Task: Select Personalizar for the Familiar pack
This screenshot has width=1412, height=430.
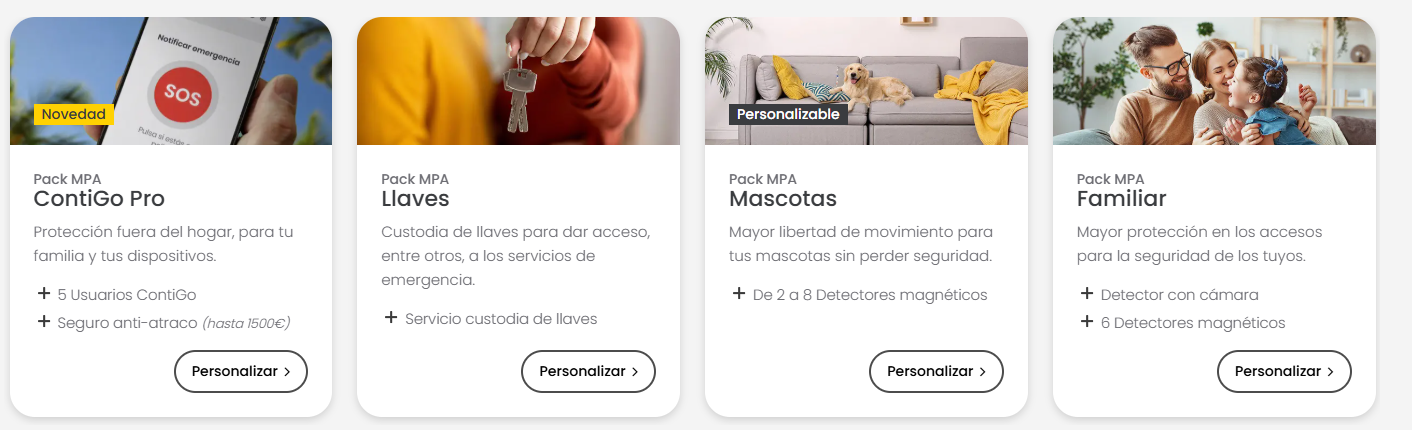Action: click(x=1284, y=371)
